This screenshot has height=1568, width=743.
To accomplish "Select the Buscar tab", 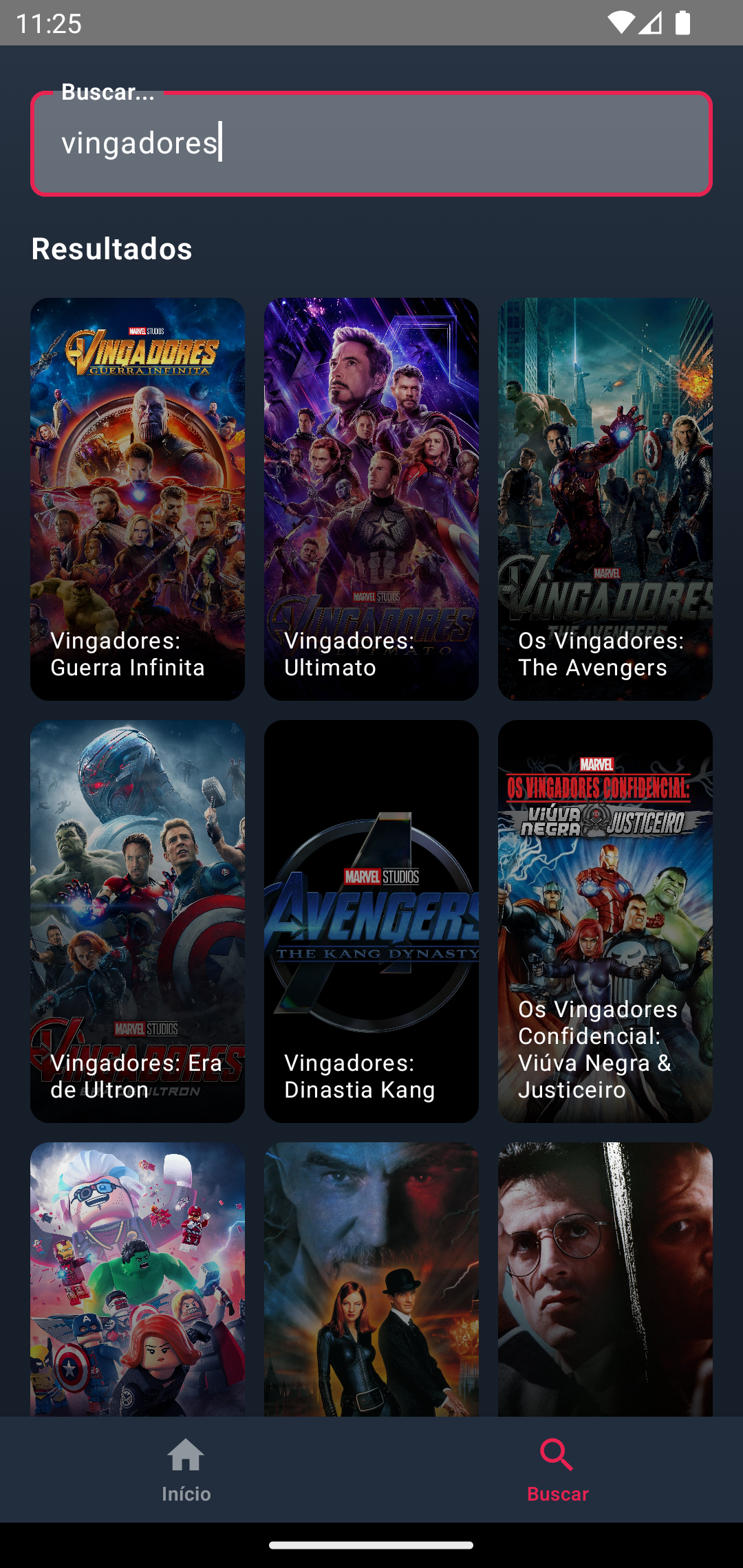I will (x=557, y=1470).
